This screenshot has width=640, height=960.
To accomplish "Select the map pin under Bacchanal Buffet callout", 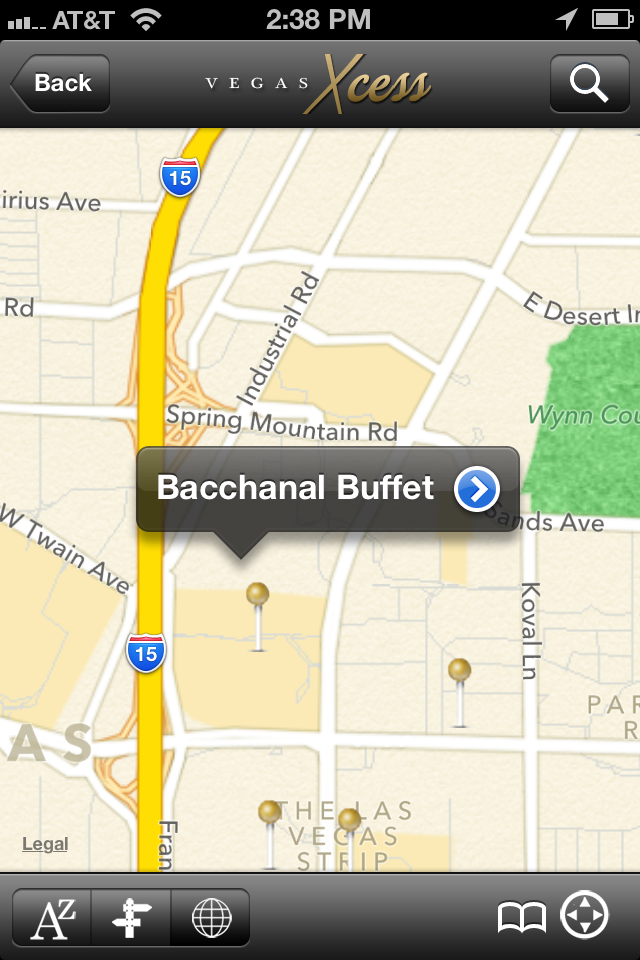I will coord(258,596).
